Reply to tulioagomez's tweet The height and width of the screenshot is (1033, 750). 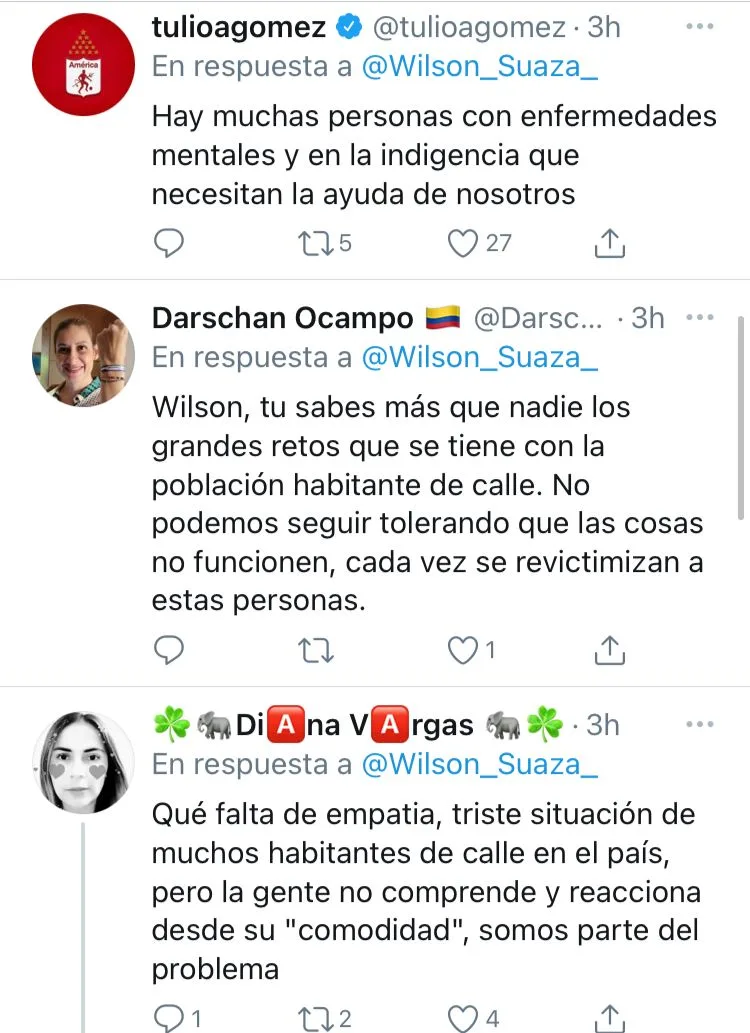click(x=168, y=243)
